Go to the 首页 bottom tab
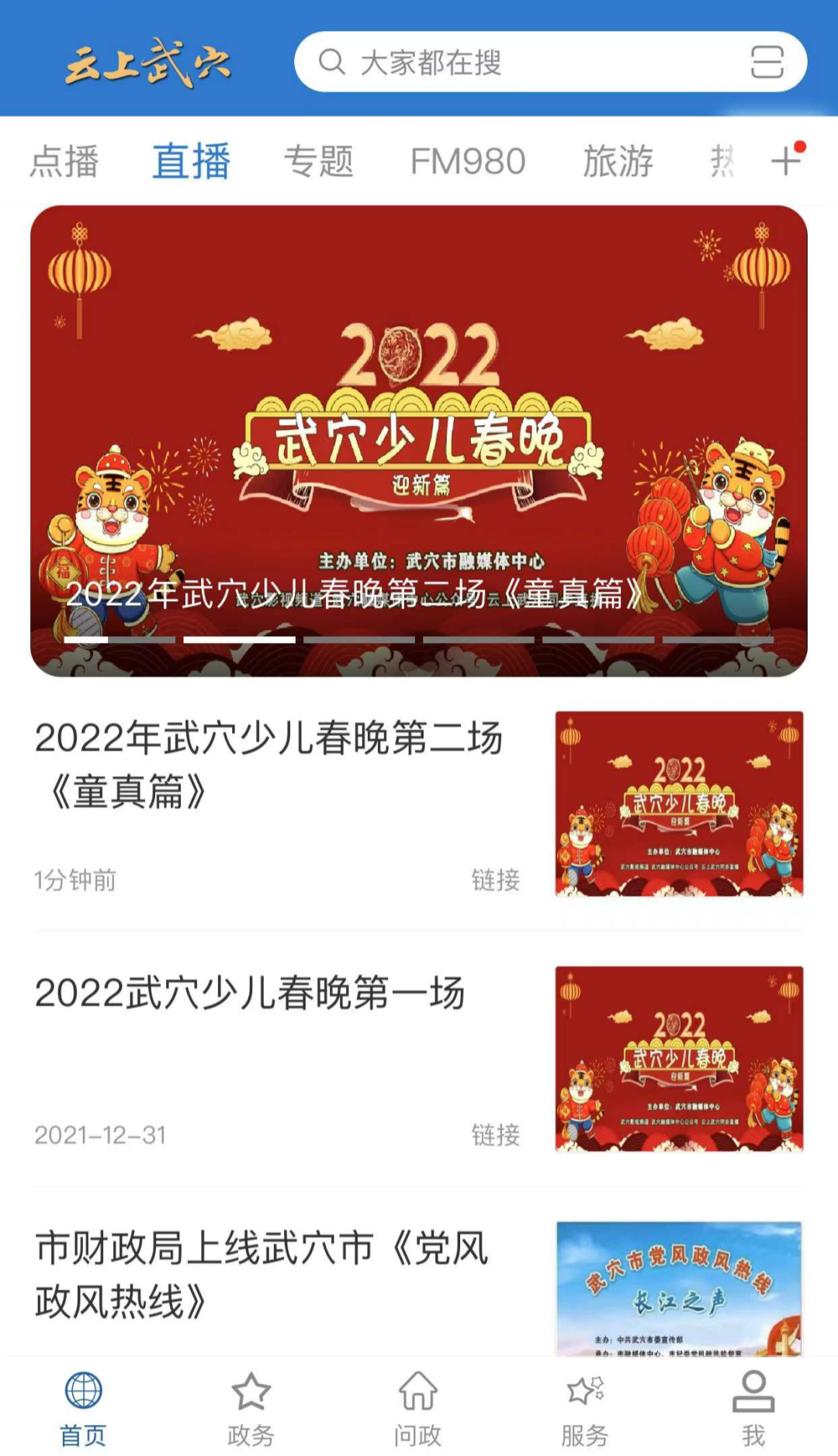This screenshot has width=838, height=1456. pos(83,1409)
